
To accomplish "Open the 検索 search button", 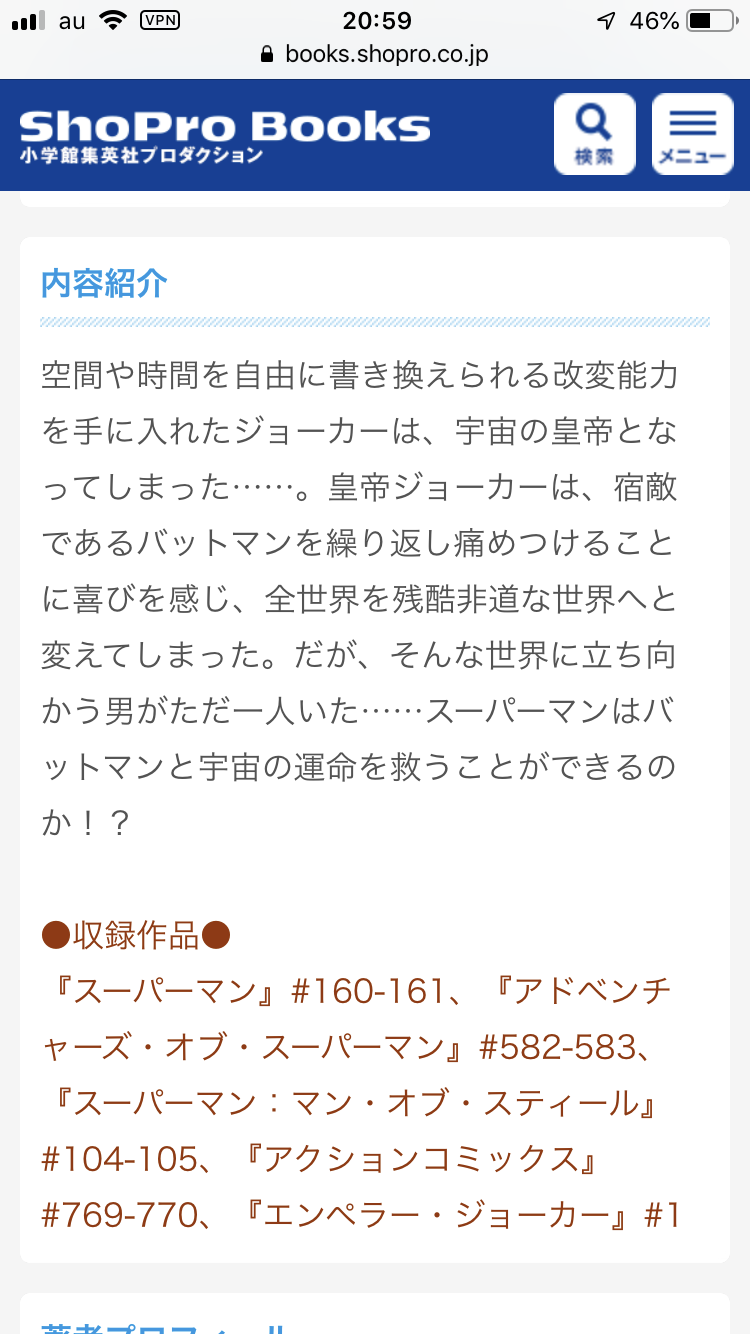I will coord(594,134).
